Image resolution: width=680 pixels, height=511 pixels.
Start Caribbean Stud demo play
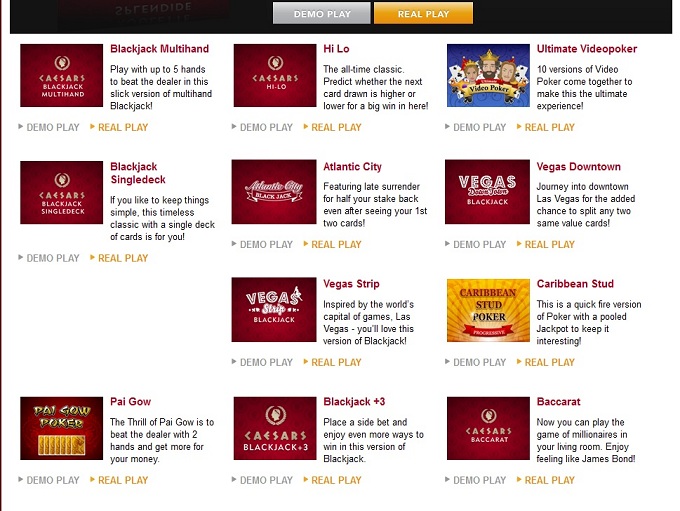pyautogui.click(x=479, y=363)
